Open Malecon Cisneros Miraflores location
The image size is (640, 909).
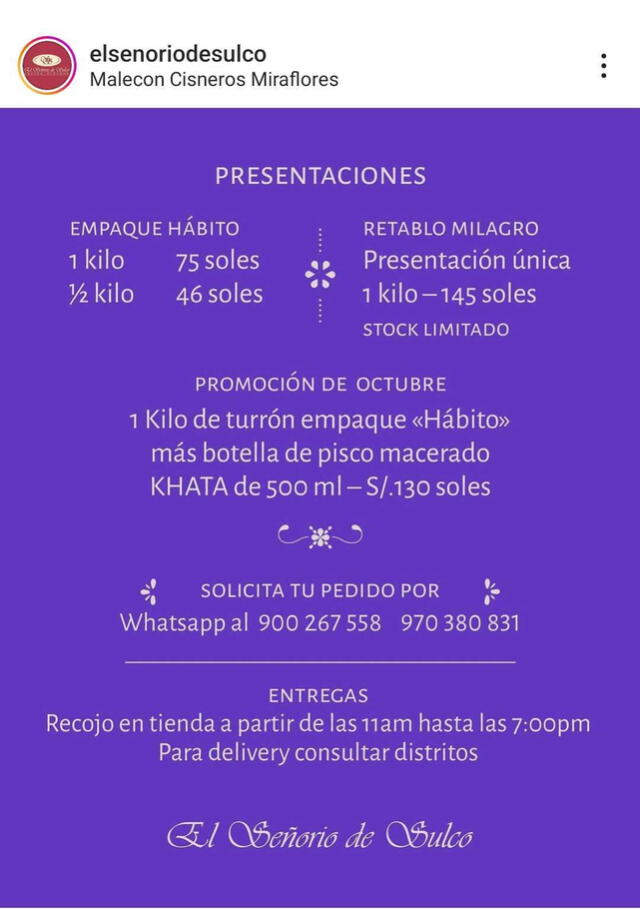pyautogui.click(x=214, y=80)
